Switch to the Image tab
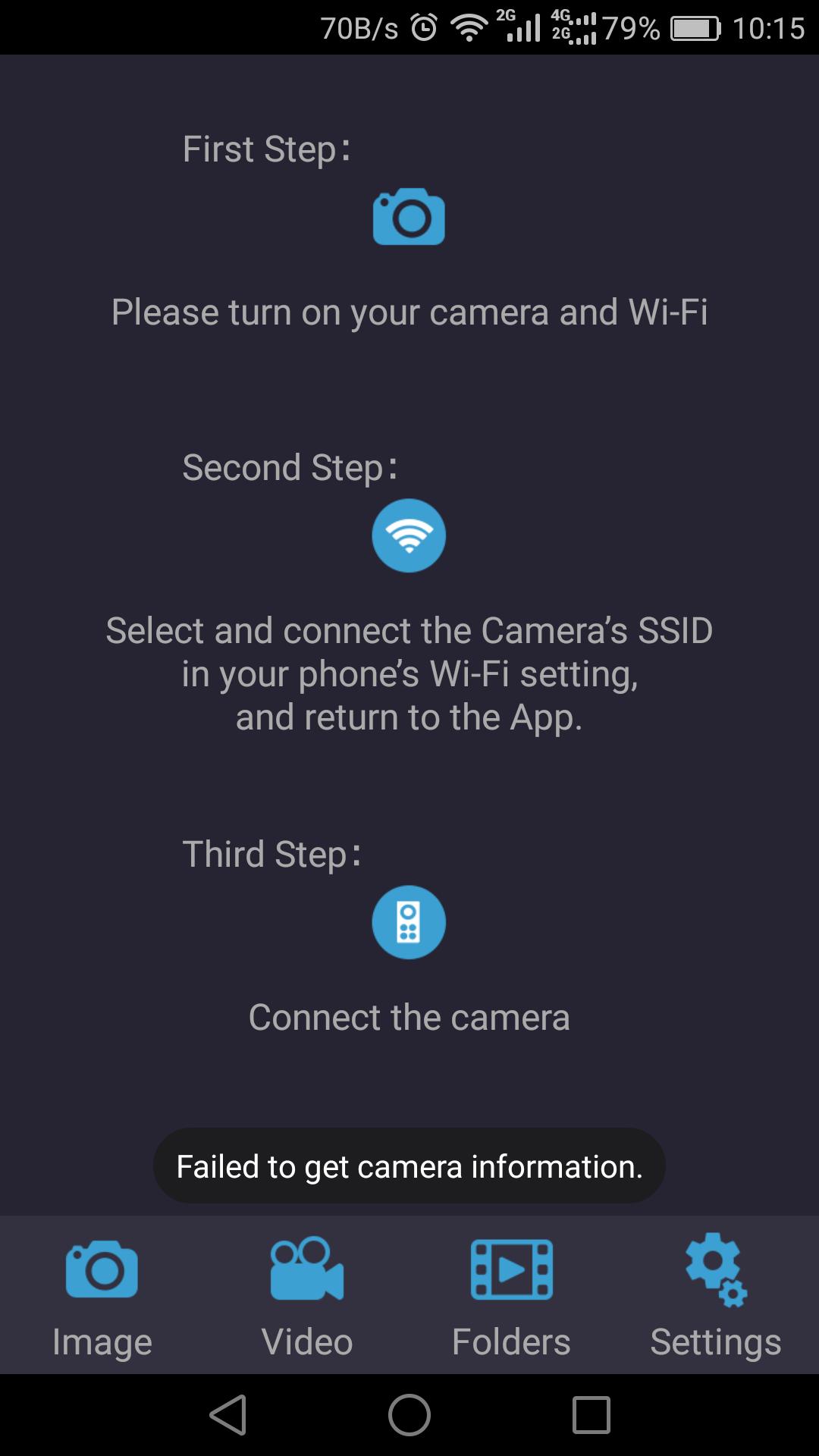Screen dimensions: 819x1456 102,1295
